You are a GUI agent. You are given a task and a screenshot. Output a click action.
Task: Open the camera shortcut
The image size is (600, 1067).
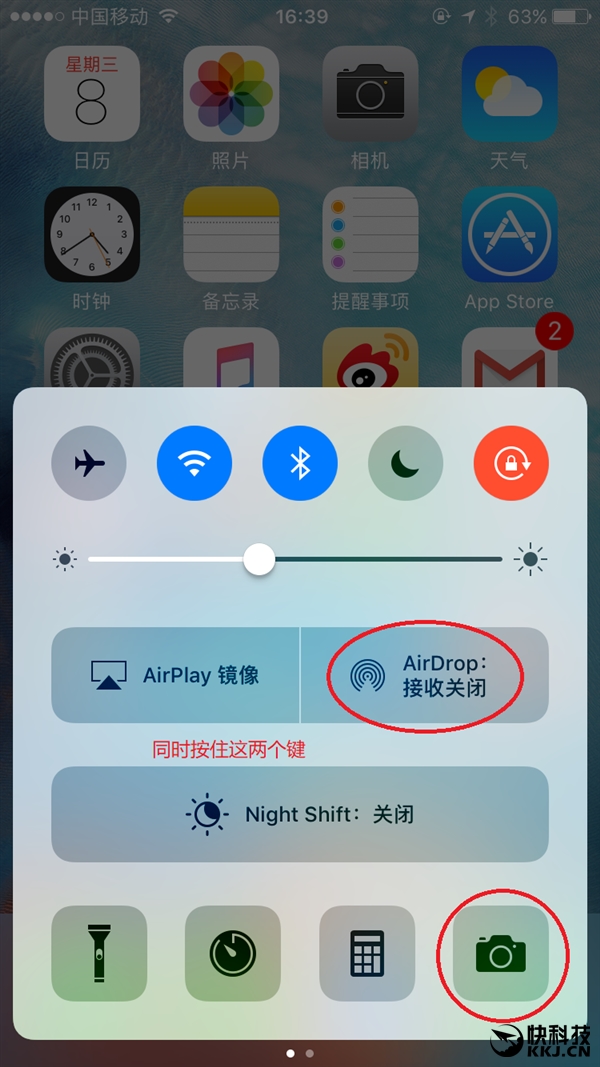coord(501,953)
